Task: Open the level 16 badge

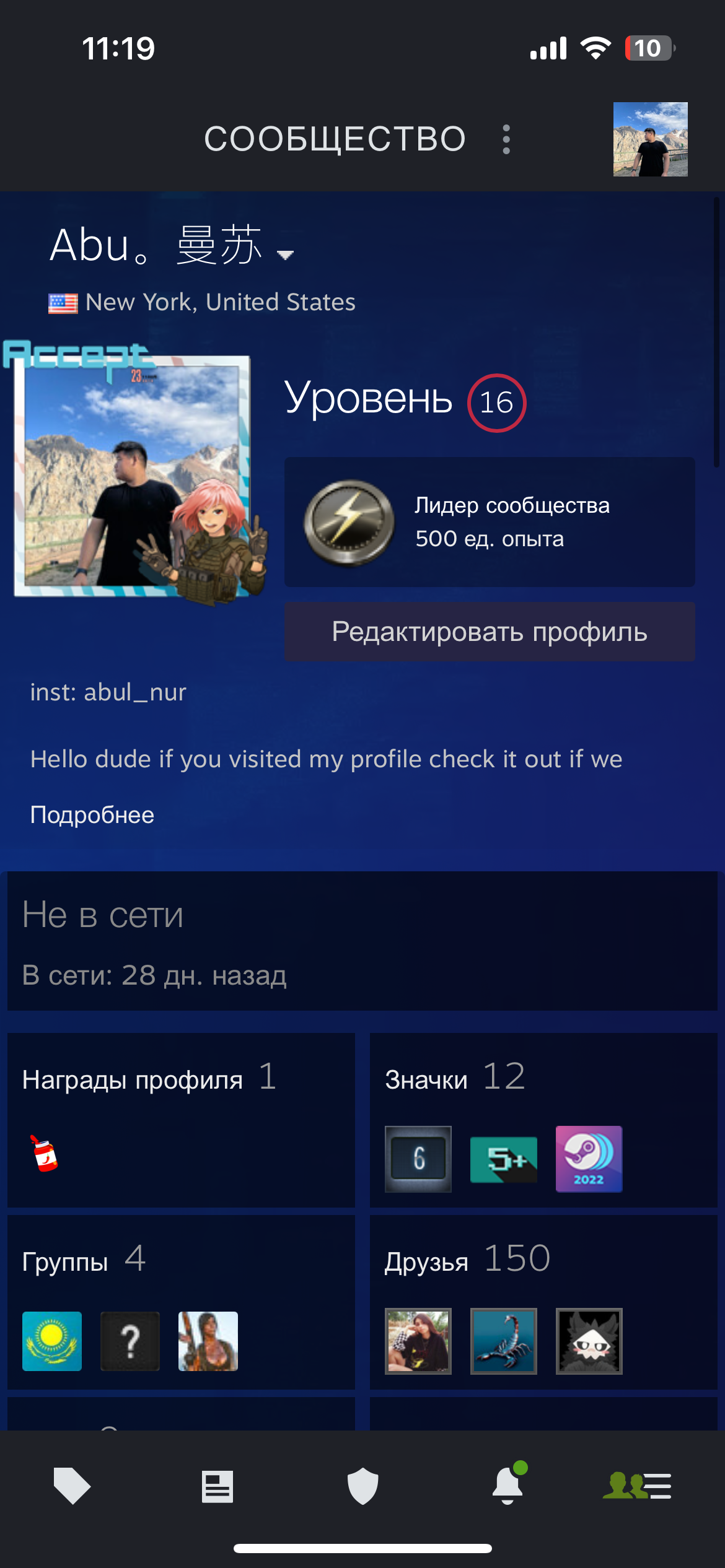Action: click(x=496, y=403)
